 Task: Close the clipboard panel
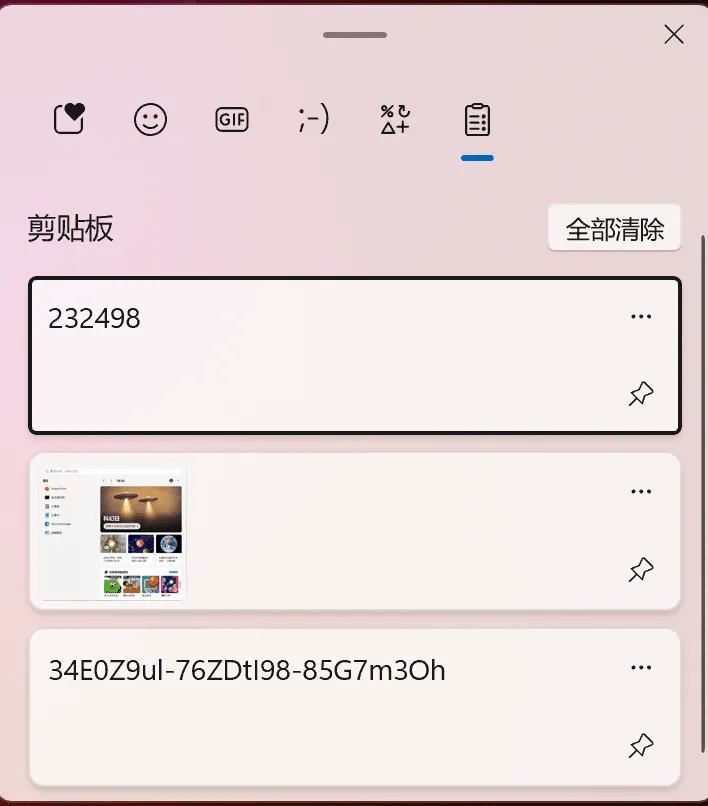(674, 35)
